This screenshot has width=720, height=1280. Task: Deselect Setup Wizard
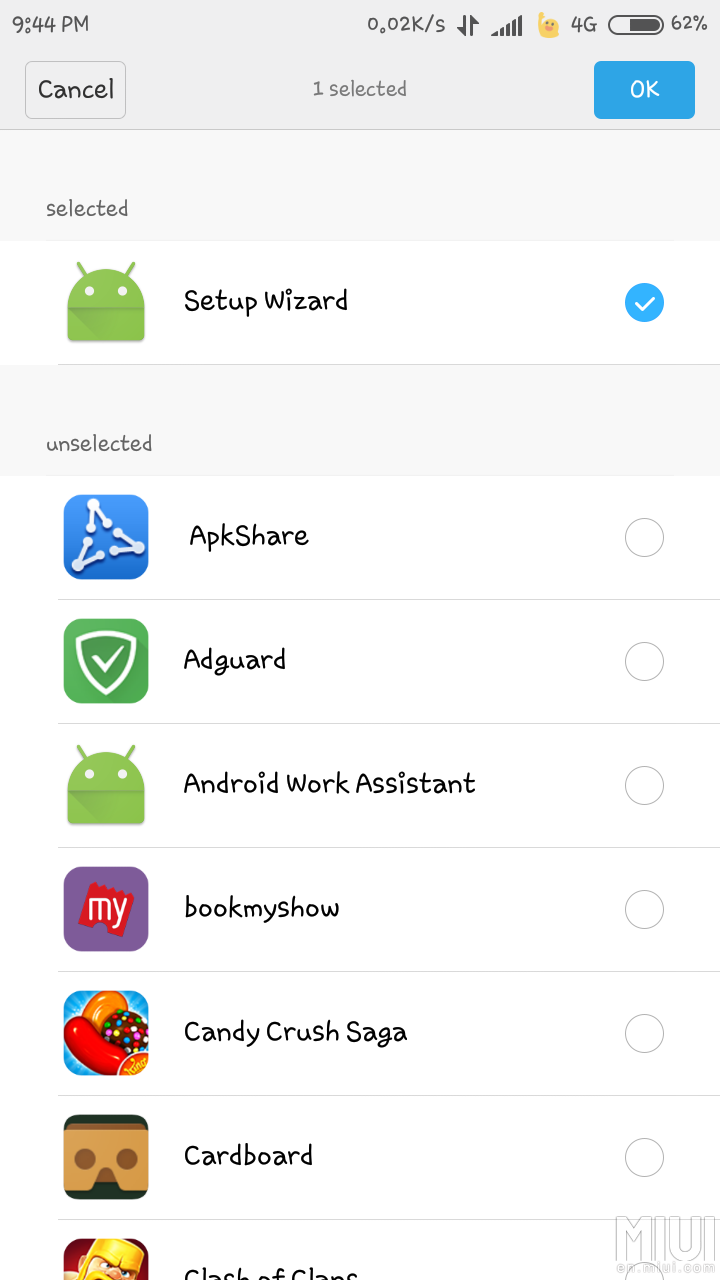[644, 302]
